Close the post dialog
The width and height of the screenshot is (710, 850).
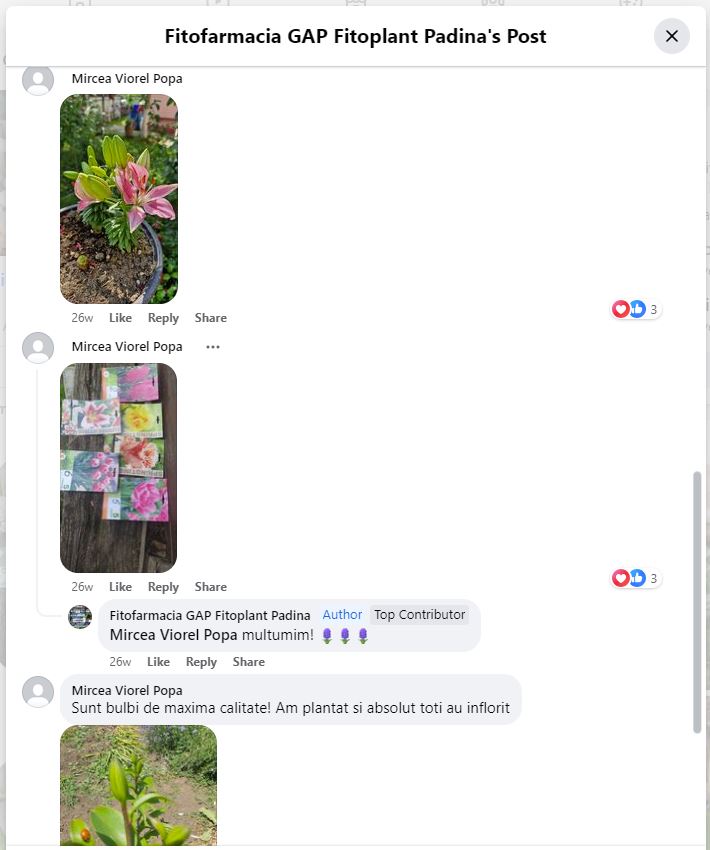pos(671,36)
